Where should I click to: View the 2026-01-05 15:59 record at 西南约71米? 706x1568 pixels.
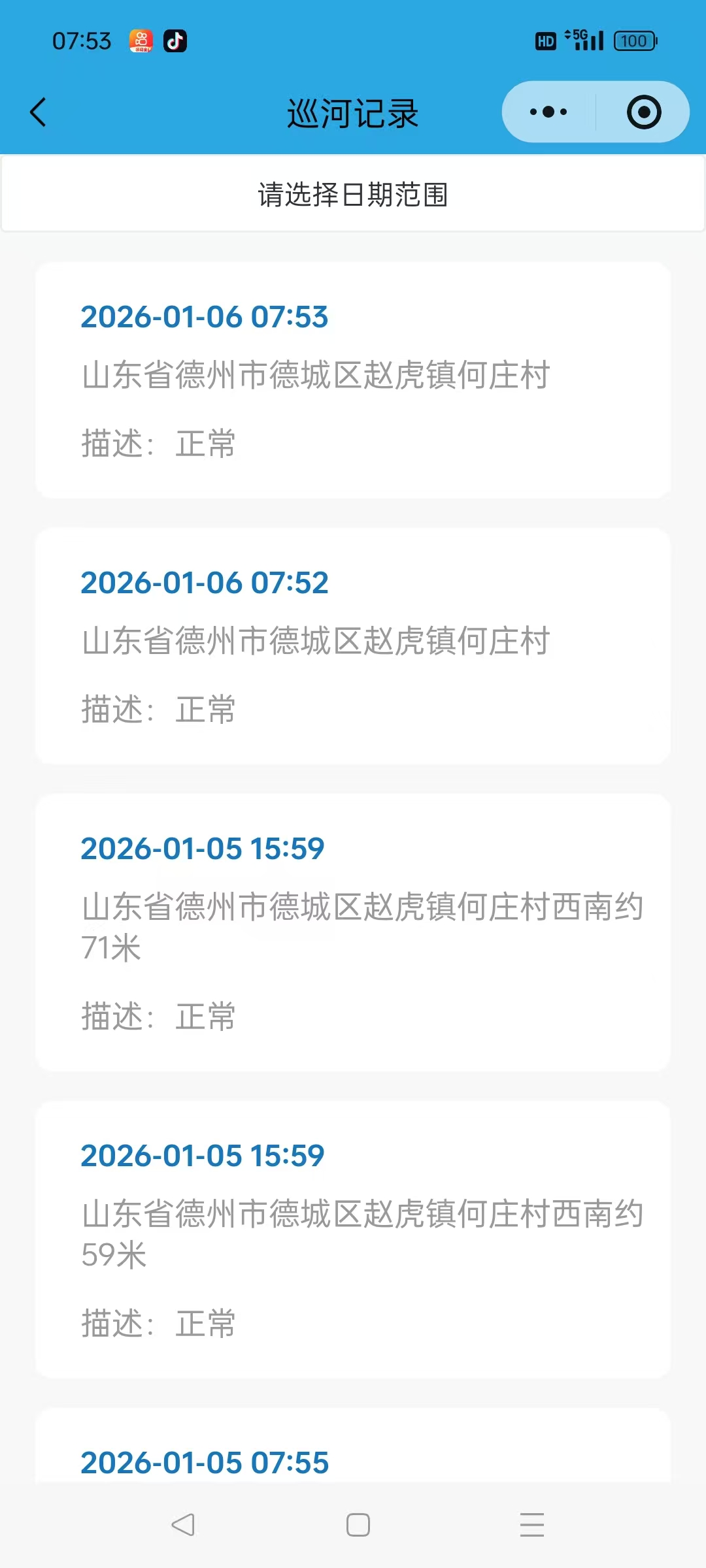tap(353, 932)
